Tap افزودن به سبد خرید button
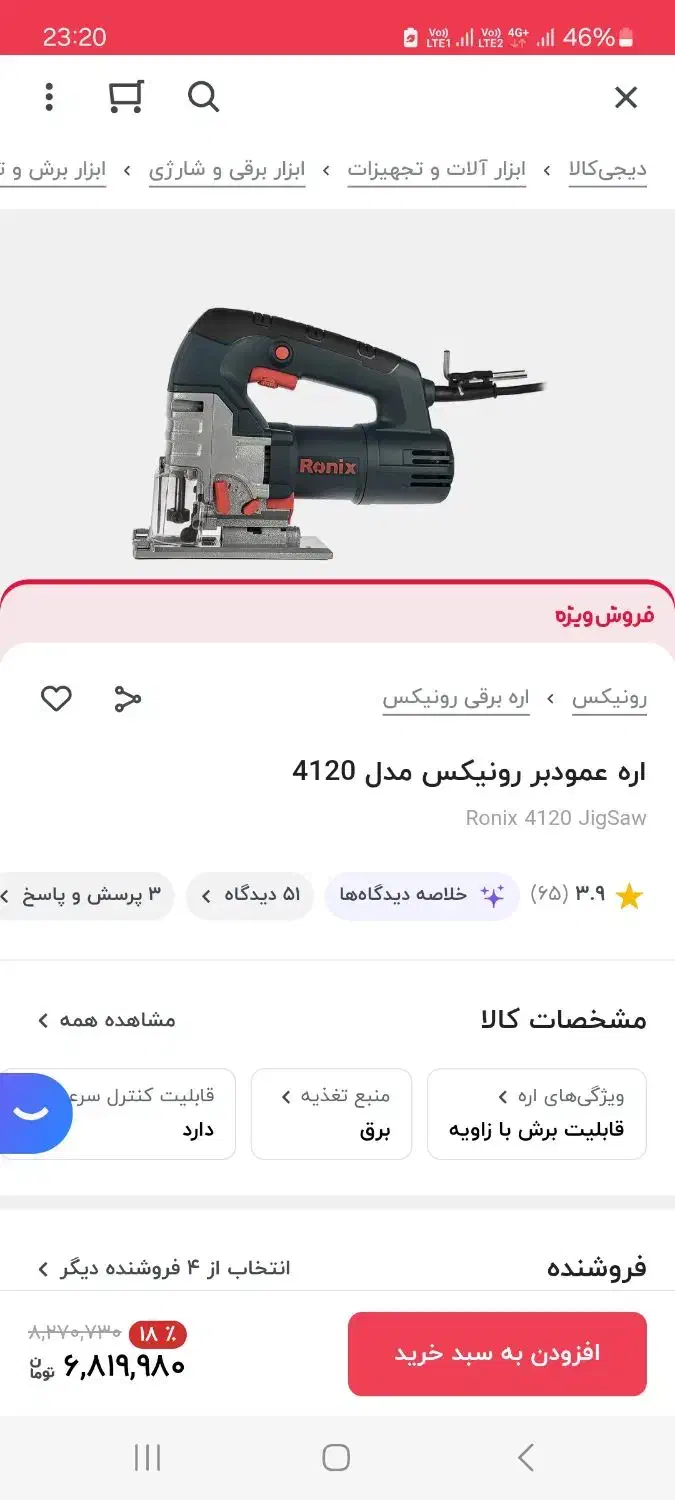Viewport: 675px width, 1500px height. click(x=497, y=1353)
